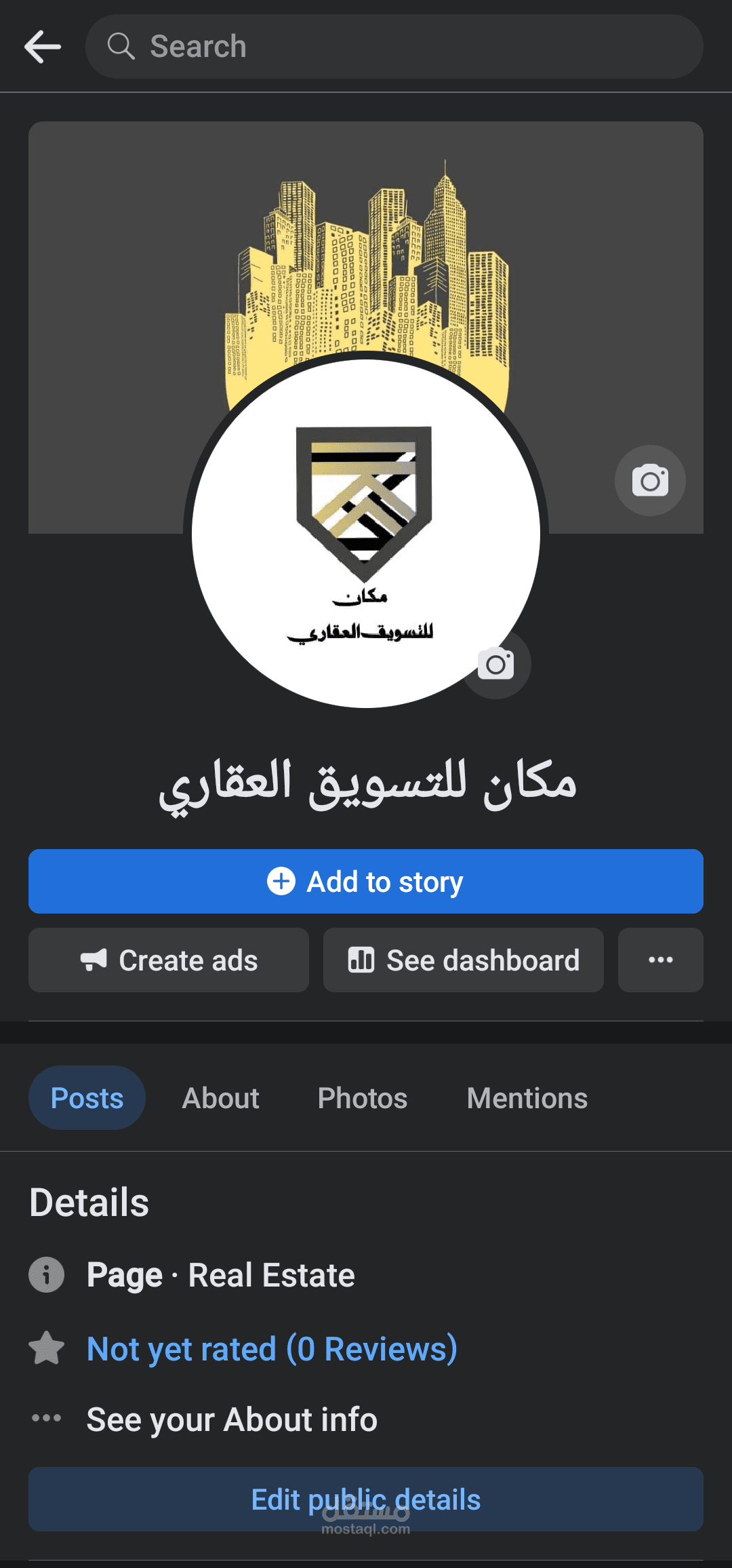Edit the cover photo with camera icon

tap(650, 480)
